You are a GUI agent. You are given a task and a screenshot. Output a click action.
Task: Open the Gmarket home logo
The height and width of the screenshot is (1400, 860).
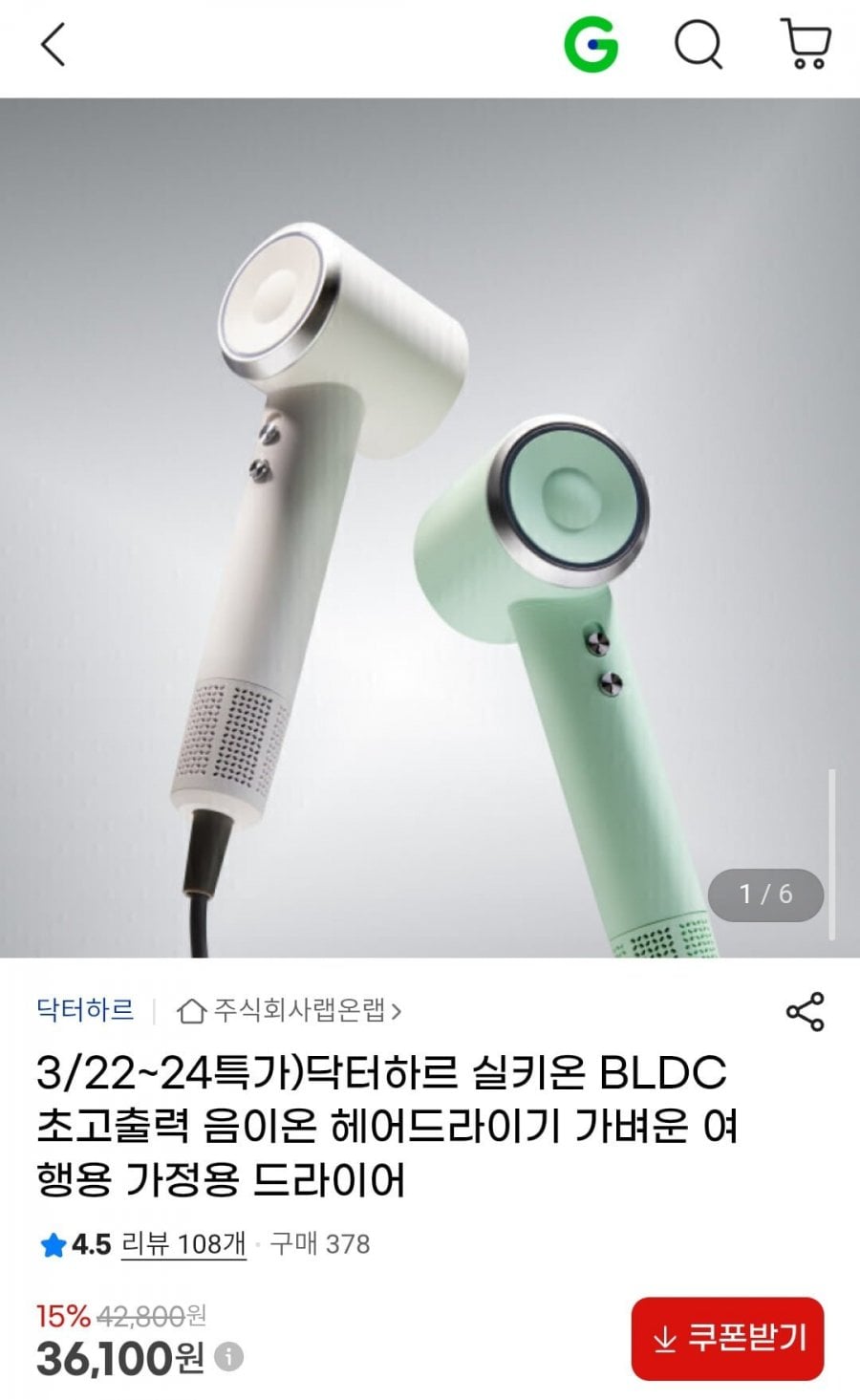click(591, 45)
